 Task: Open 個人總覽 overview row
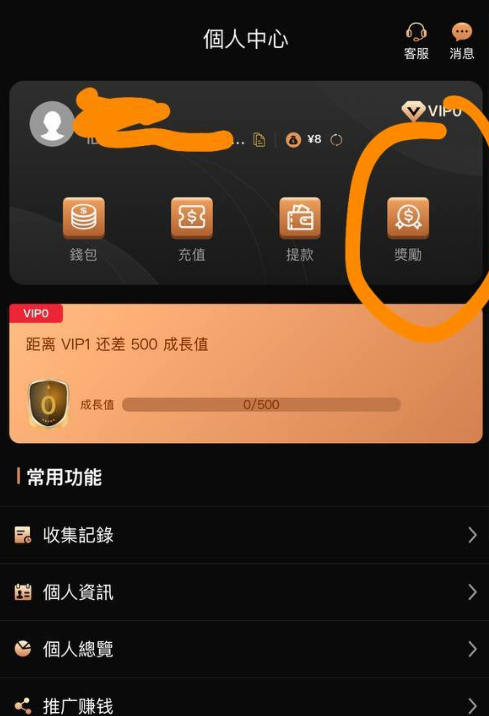click(x=244, y=649)
